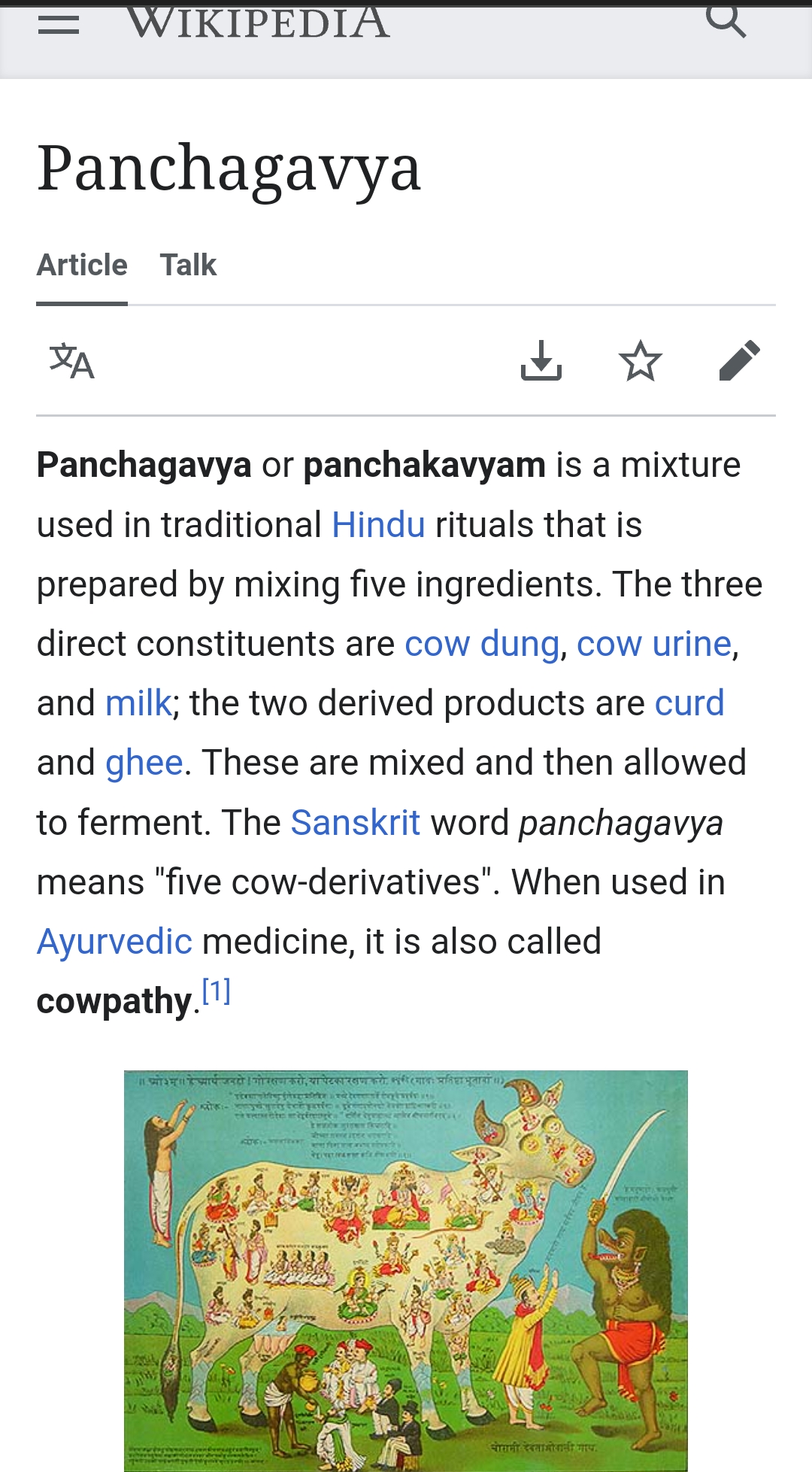Open the curd link
Screen dimensions: 812x1472
tap(689, 703)
